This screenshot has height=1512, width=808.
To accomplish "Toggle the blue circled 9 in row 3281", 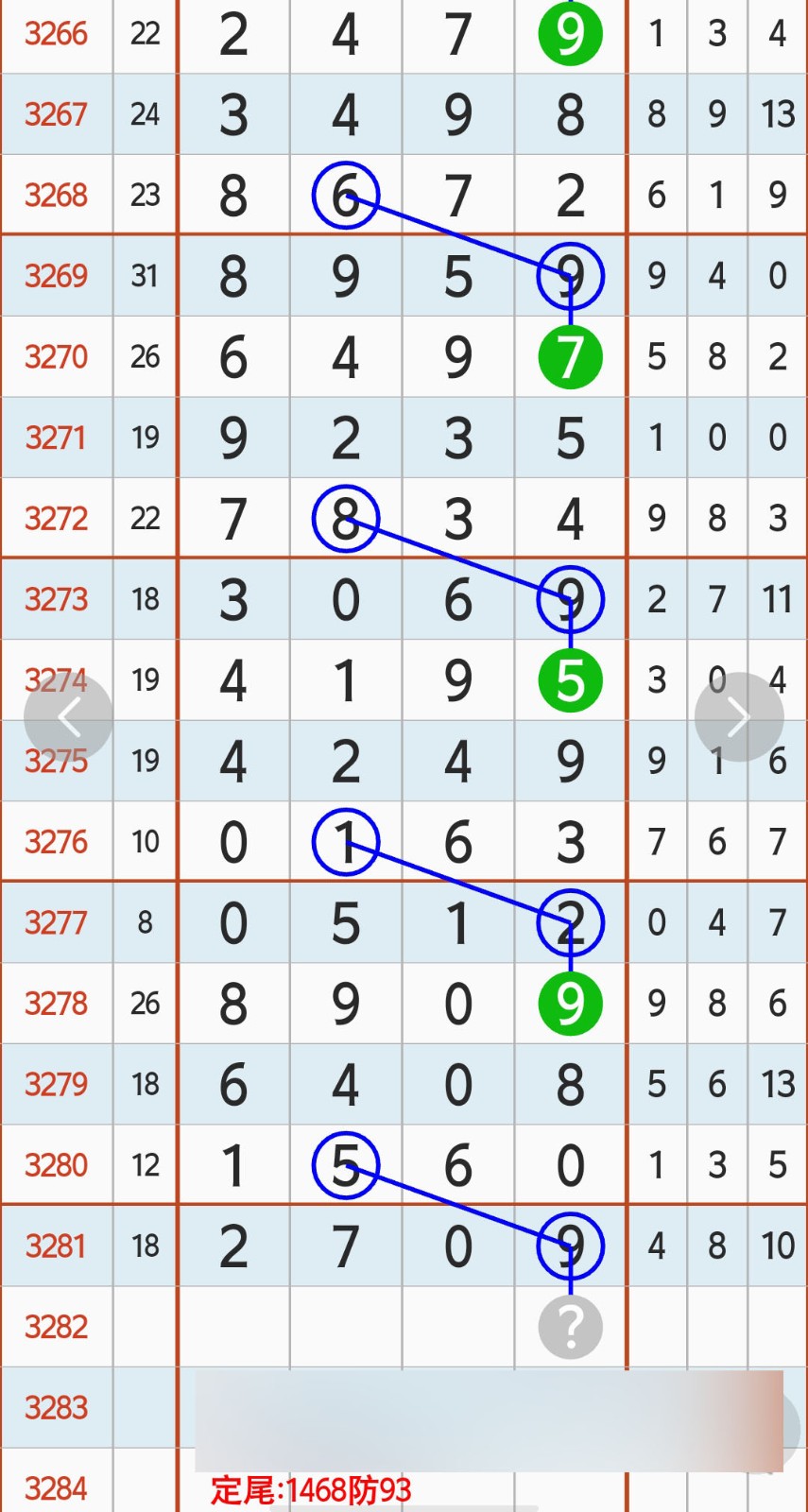I will pos(570,1246).
